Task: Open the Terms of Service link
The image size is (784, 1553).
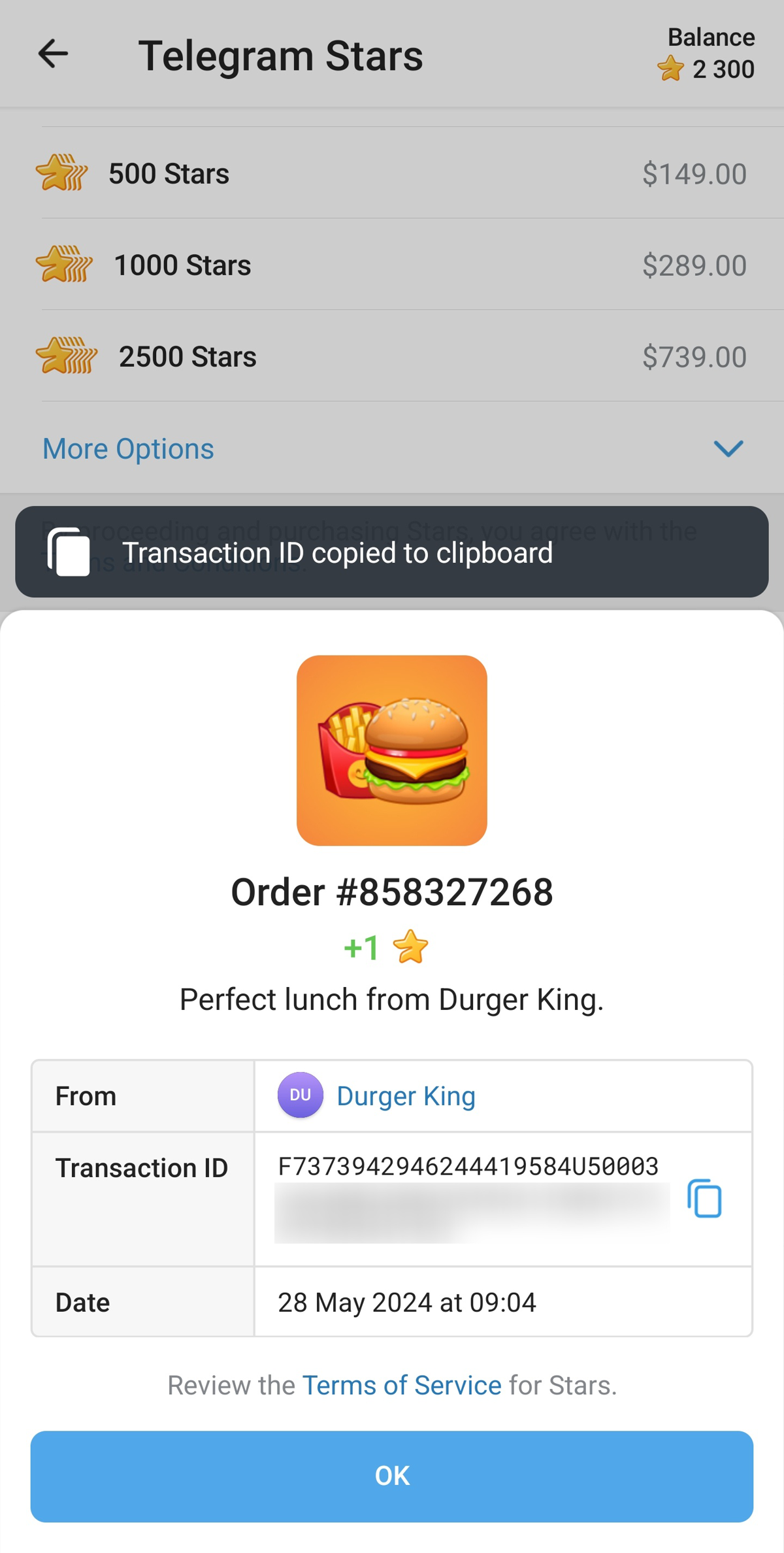Action: (x=401, y=1385)
